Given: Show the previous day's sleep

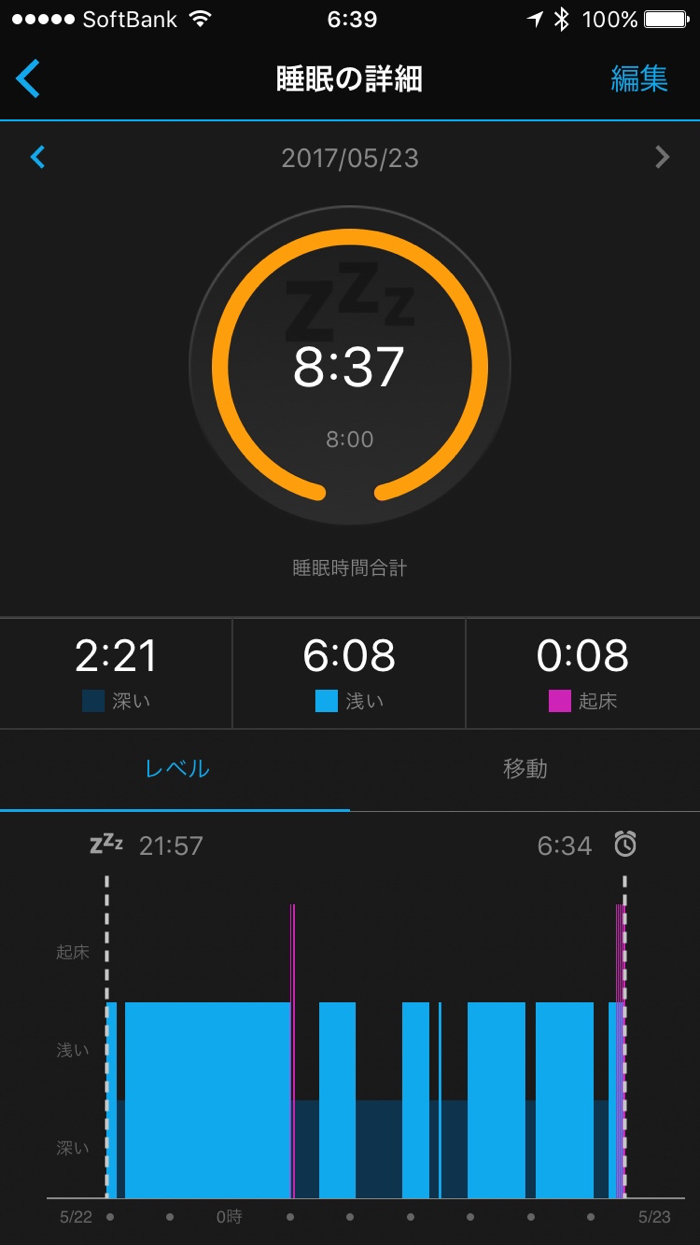Looking at the screenshot, I should pyautogui.click(x=38, y=157).
